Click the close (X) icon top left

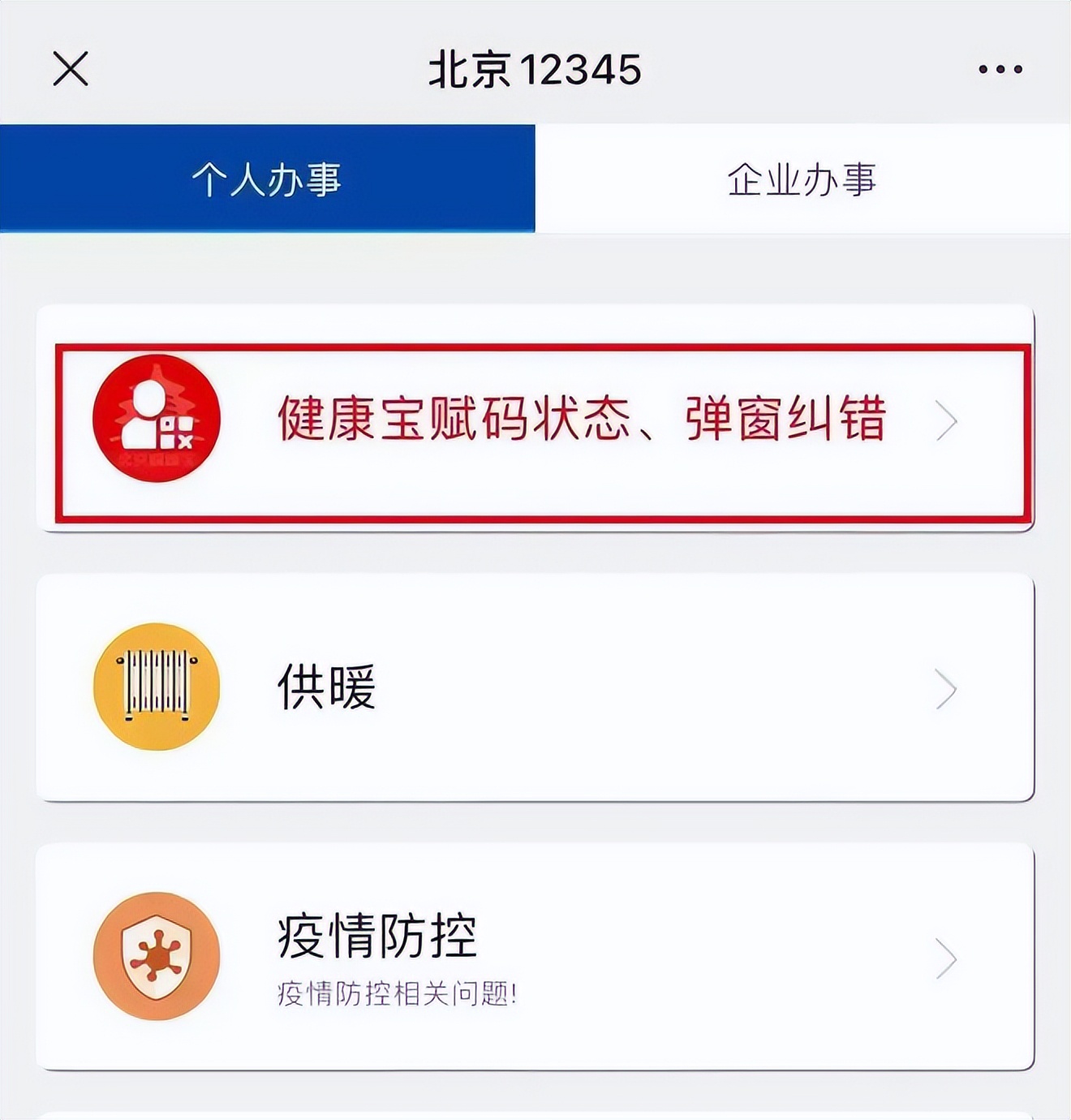pyautogui.click(x=71, y=69)
